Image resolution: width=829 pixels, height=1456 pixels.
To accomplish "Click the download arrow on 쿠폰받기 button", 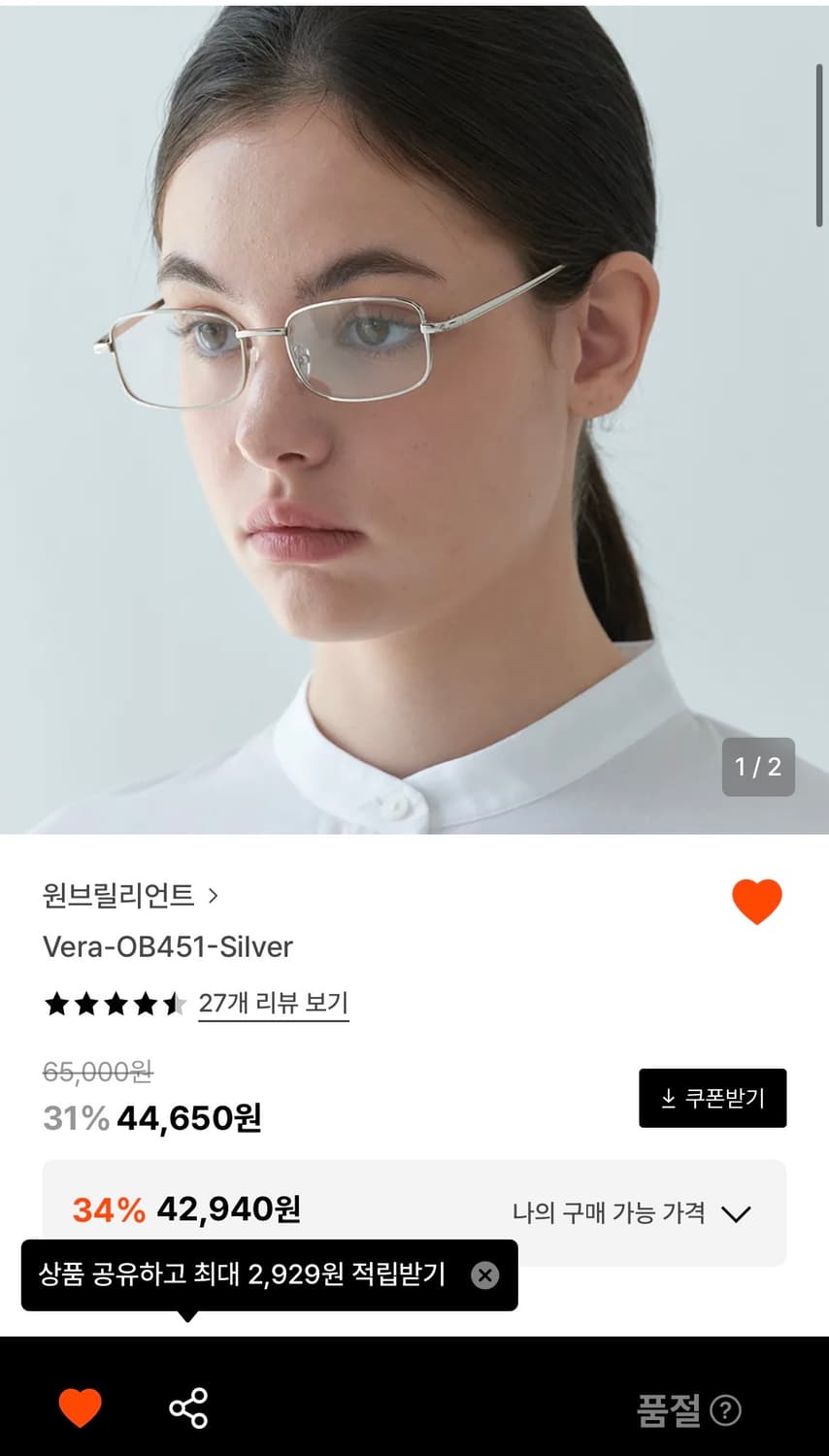I will pyautogui.click(x=668, y=1098).
